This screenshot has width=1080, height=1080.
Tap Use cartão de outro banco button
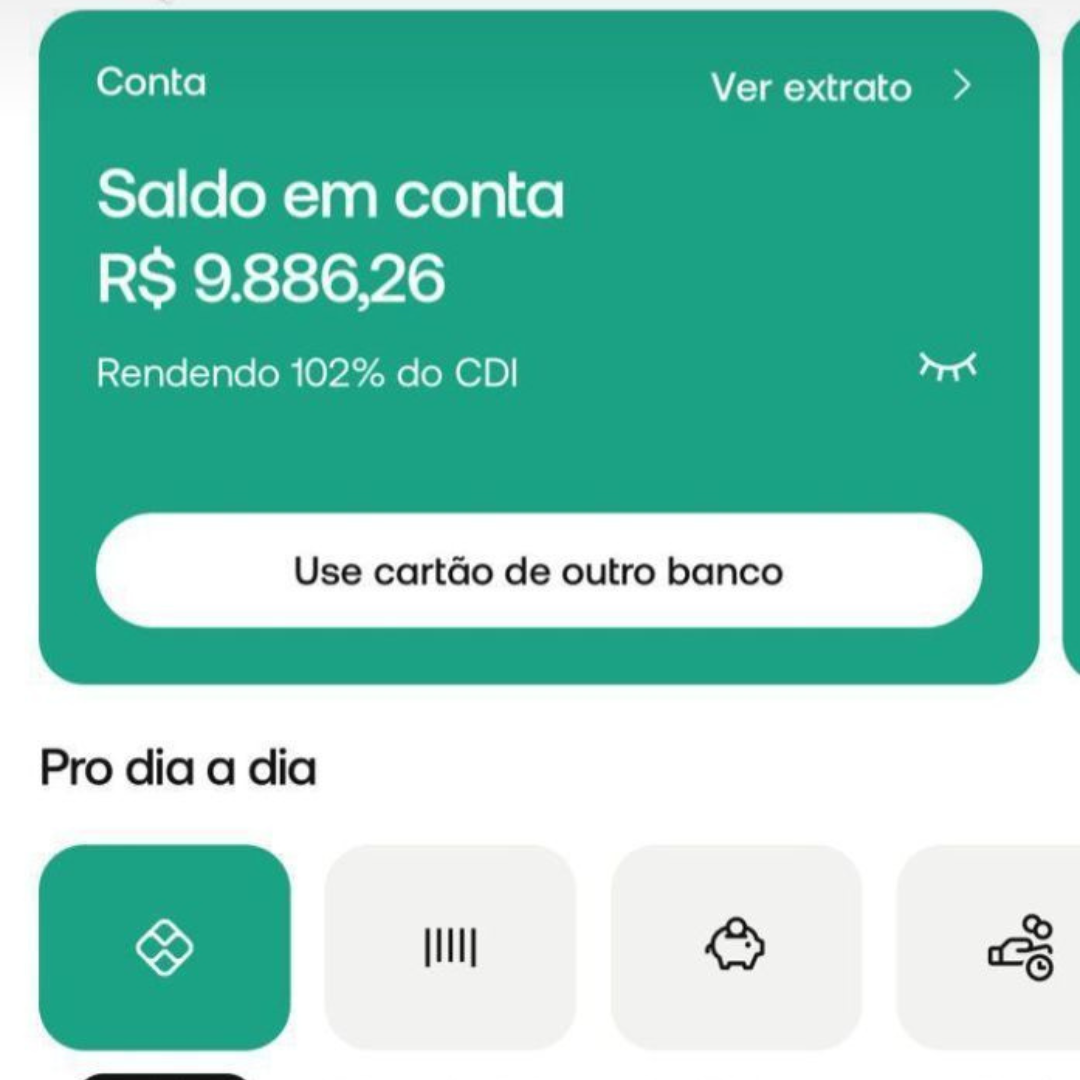coord(538,571)
